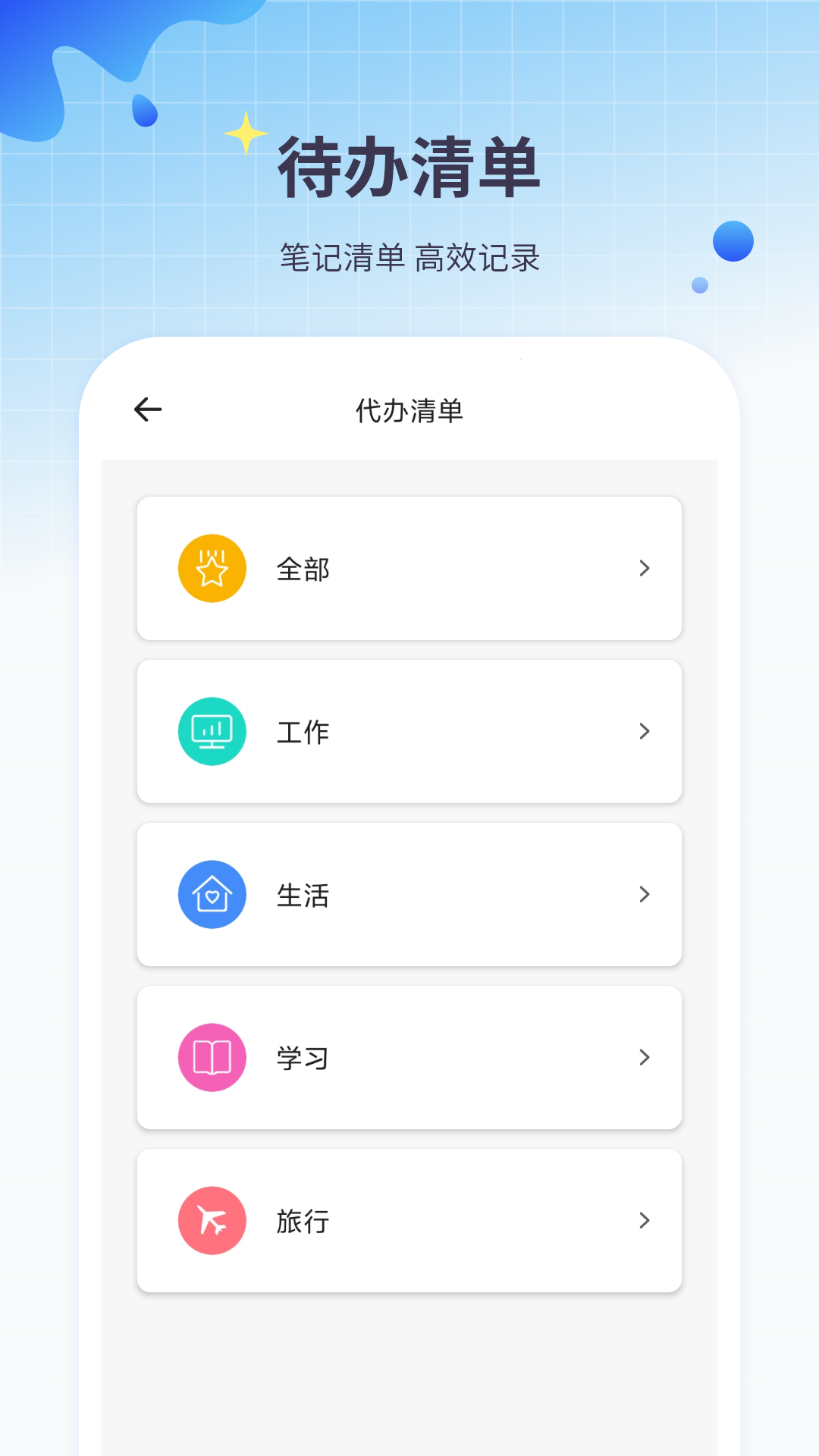Screen dimensions: 819x1456
Task: Click the 笔记清单 高效记录 subtitle text
Action: 409,258
